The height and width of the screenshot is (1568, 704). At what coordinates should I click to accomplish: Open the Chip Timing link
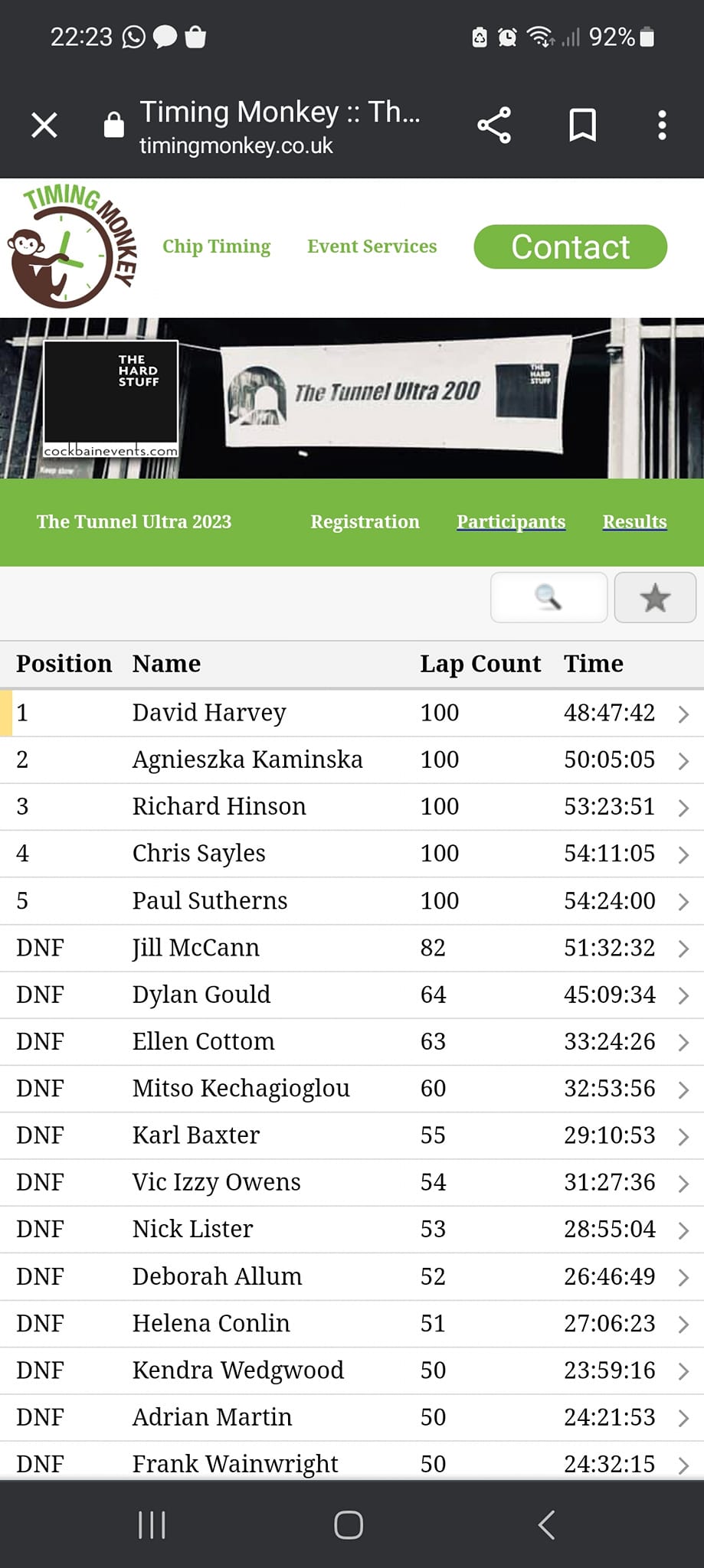tap(216, 247)
